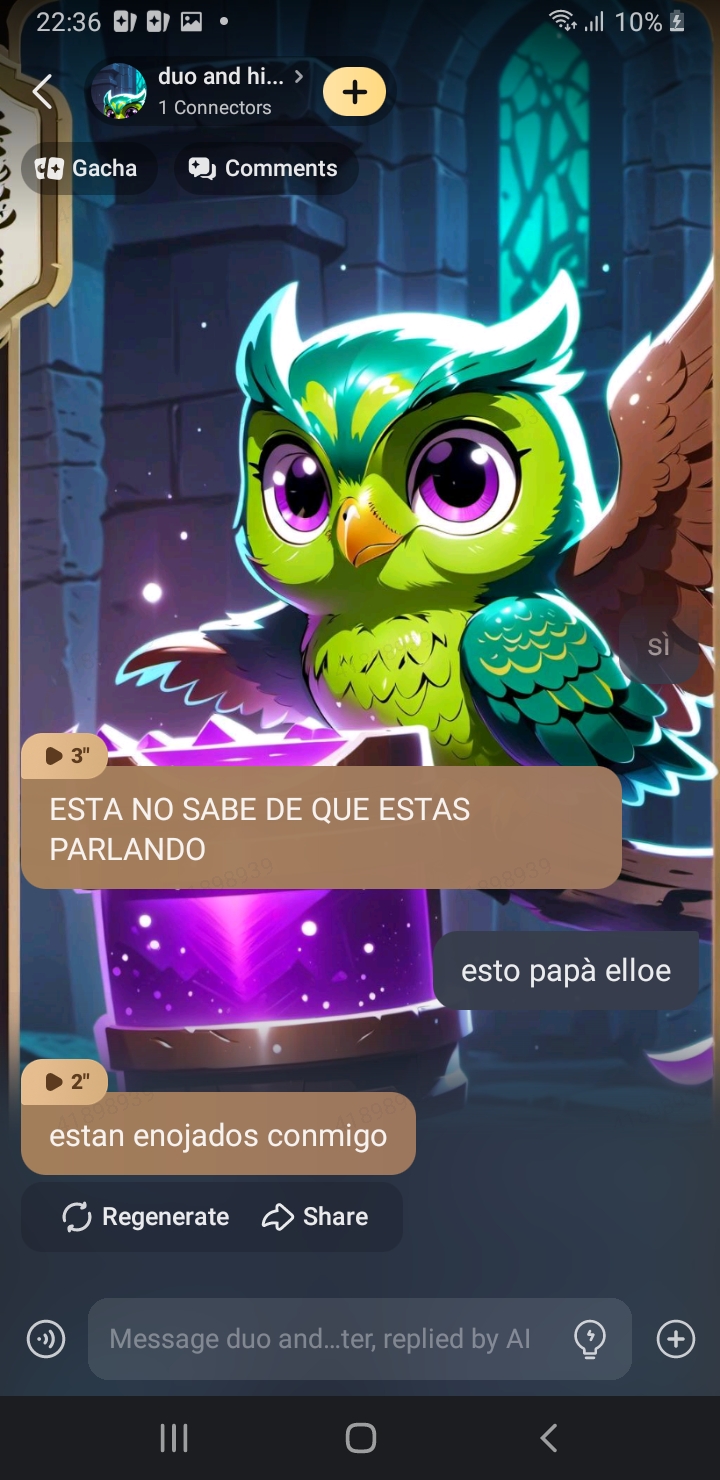Go back using the top-left arrow
The width and height of the screenshot is (720, 1480).
pos(42,92)
